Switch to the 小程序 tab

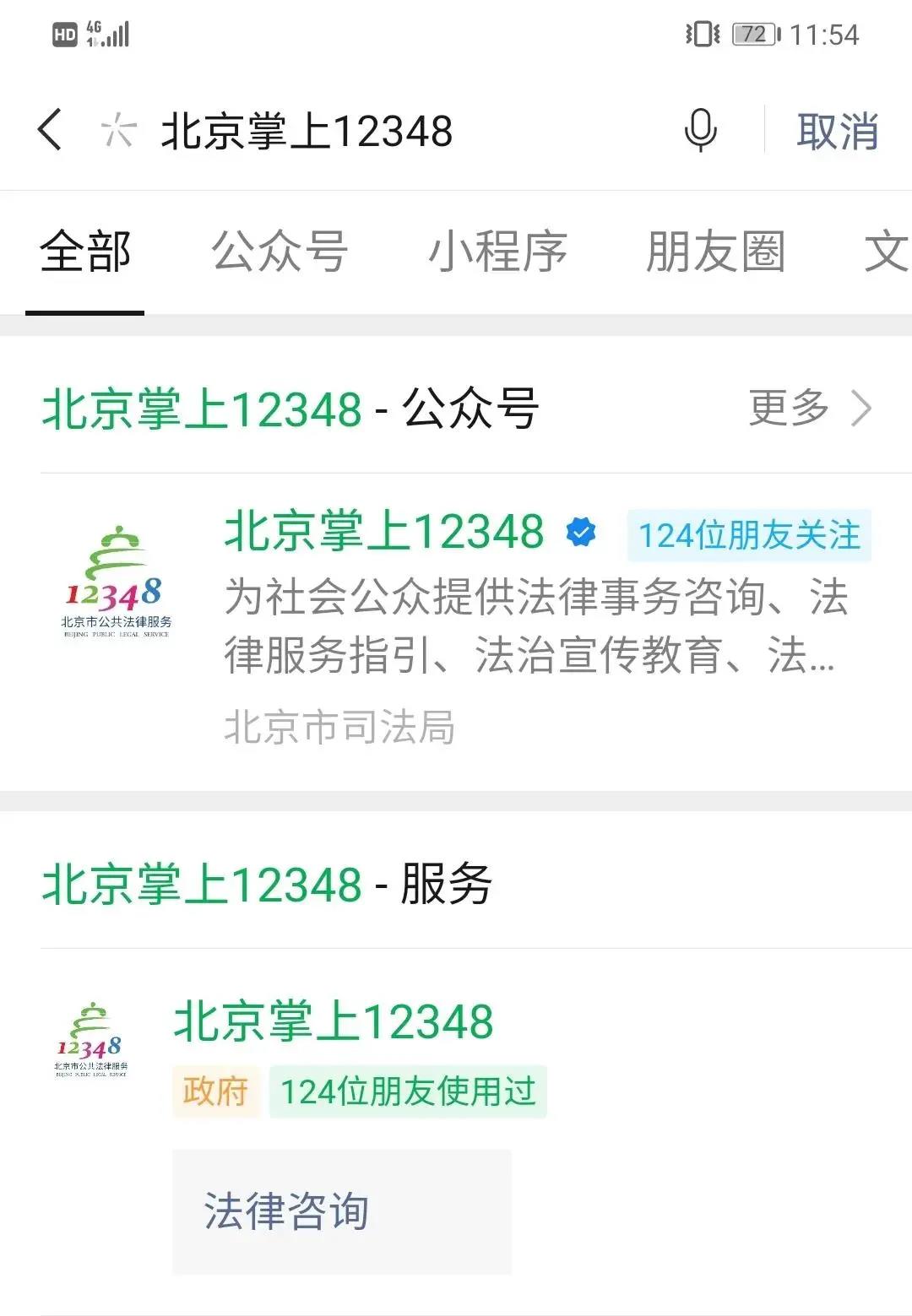coord(497,252)
